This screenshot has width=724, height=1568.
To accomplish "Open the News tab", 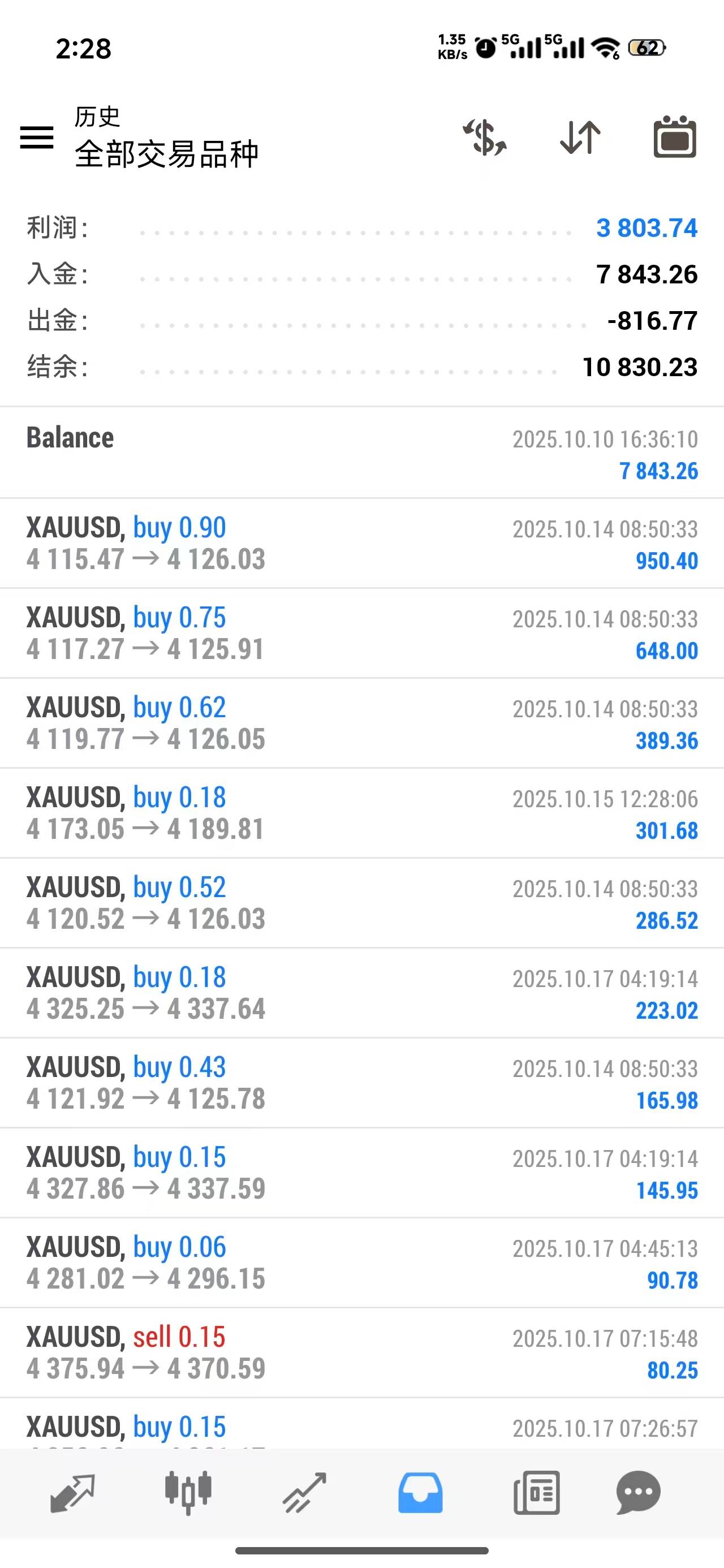I will pos(536,1493).
